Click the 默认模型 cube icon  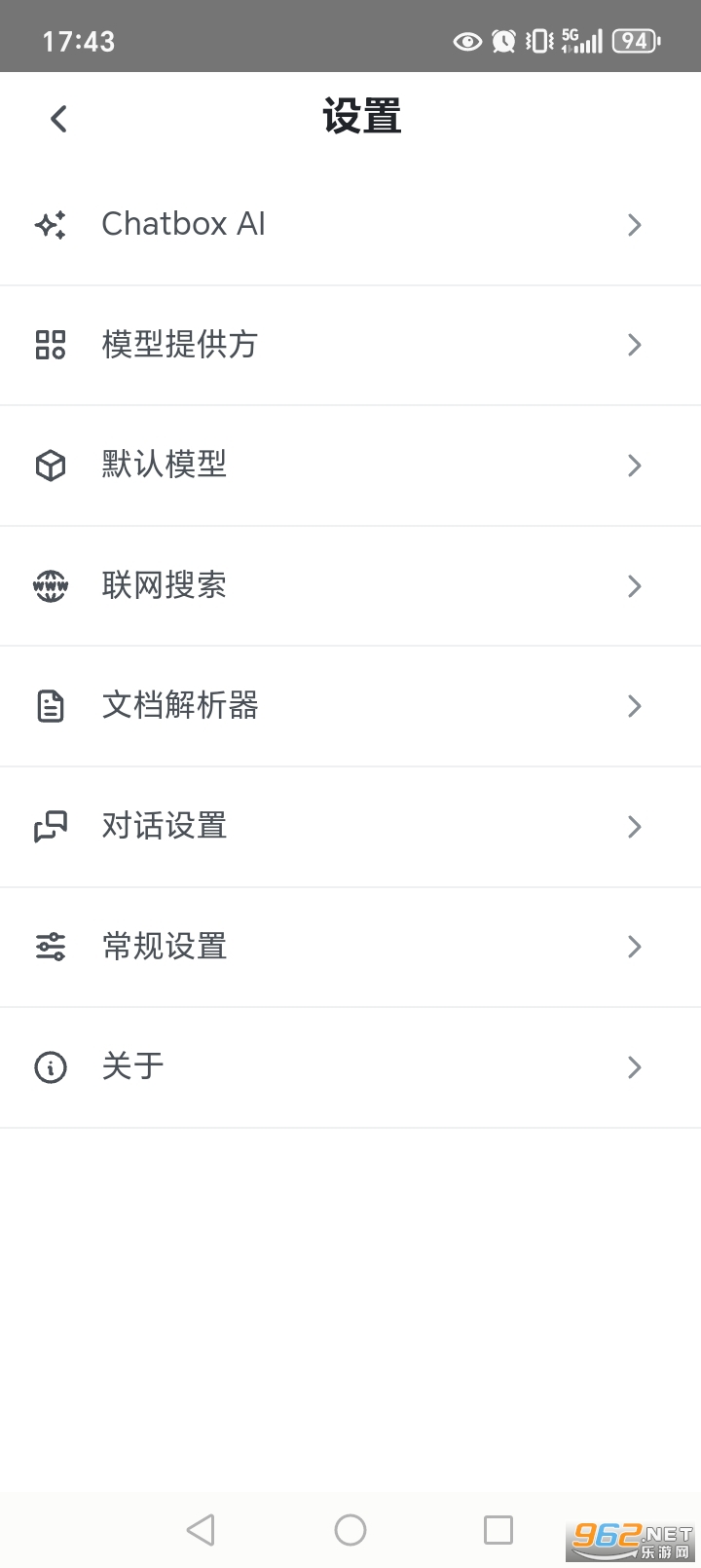[x=51, y=466]
